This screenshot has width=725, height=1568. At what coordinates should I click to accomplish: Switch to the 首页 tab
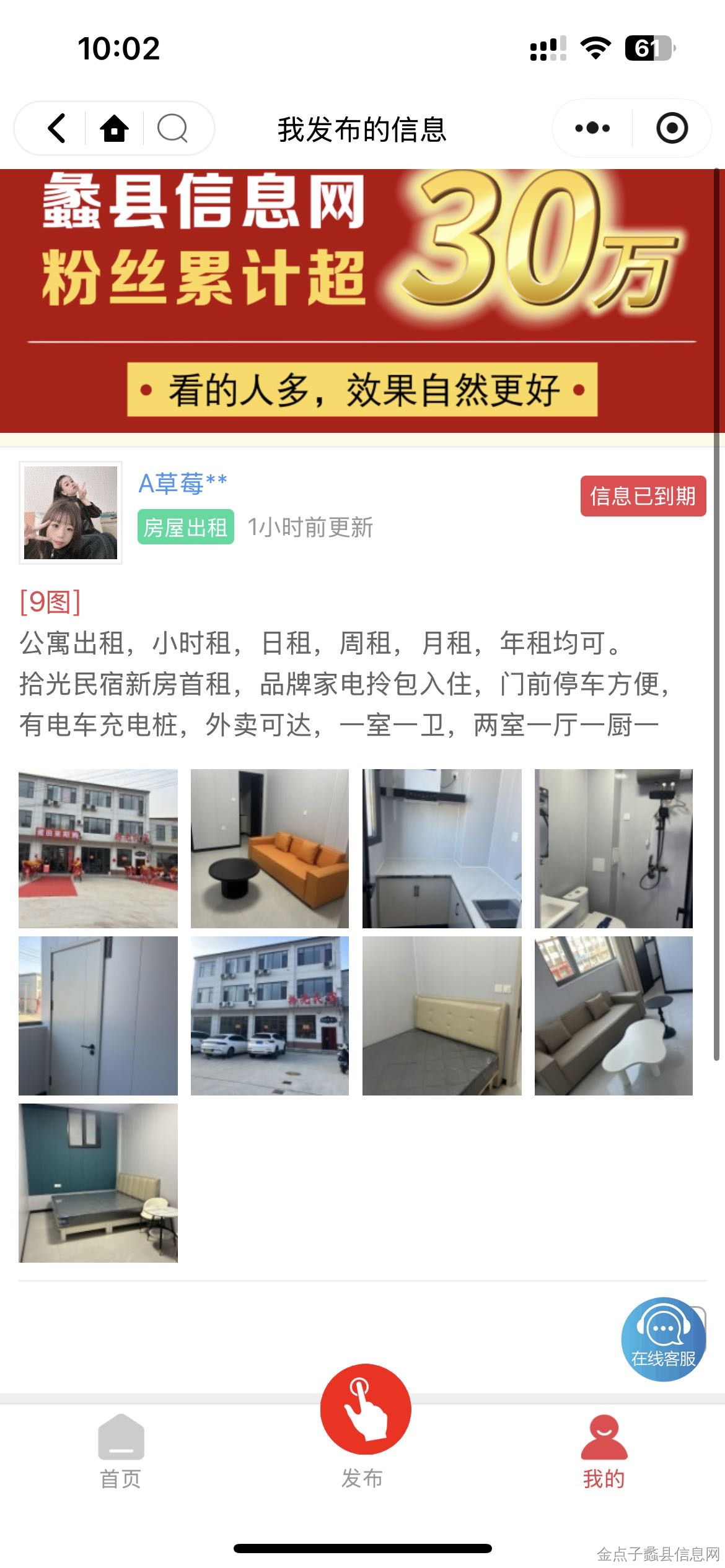coord(121,1450)
